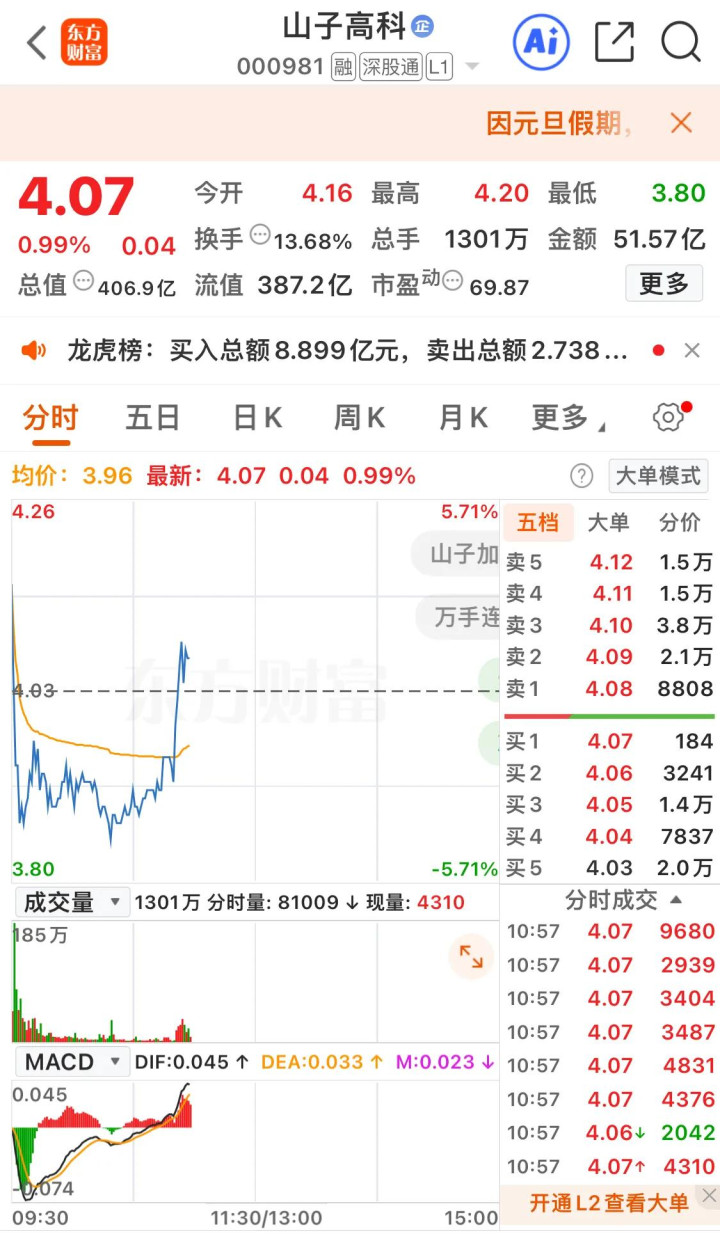Tap 开通L2查看大单 link

pos(608,1202)
